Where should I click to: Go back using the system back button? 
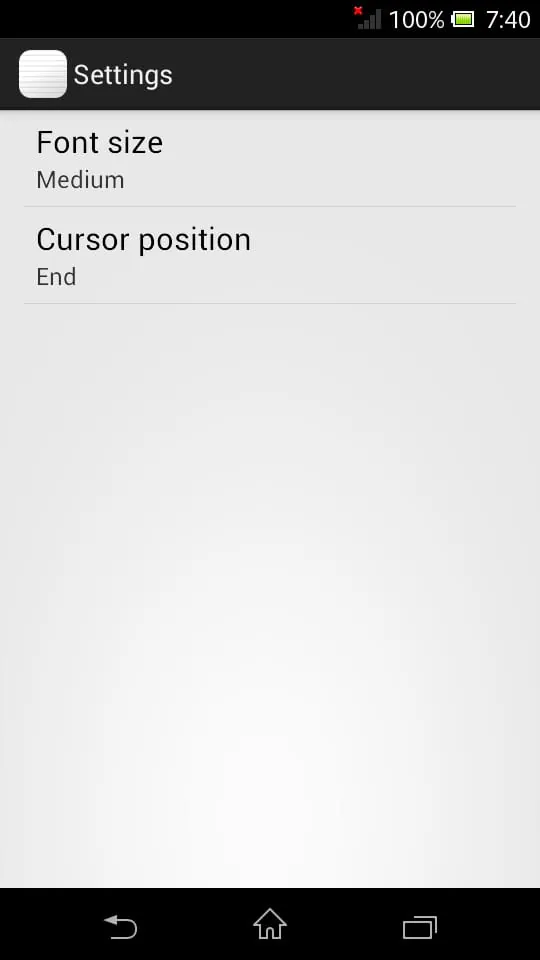[120, 926]
